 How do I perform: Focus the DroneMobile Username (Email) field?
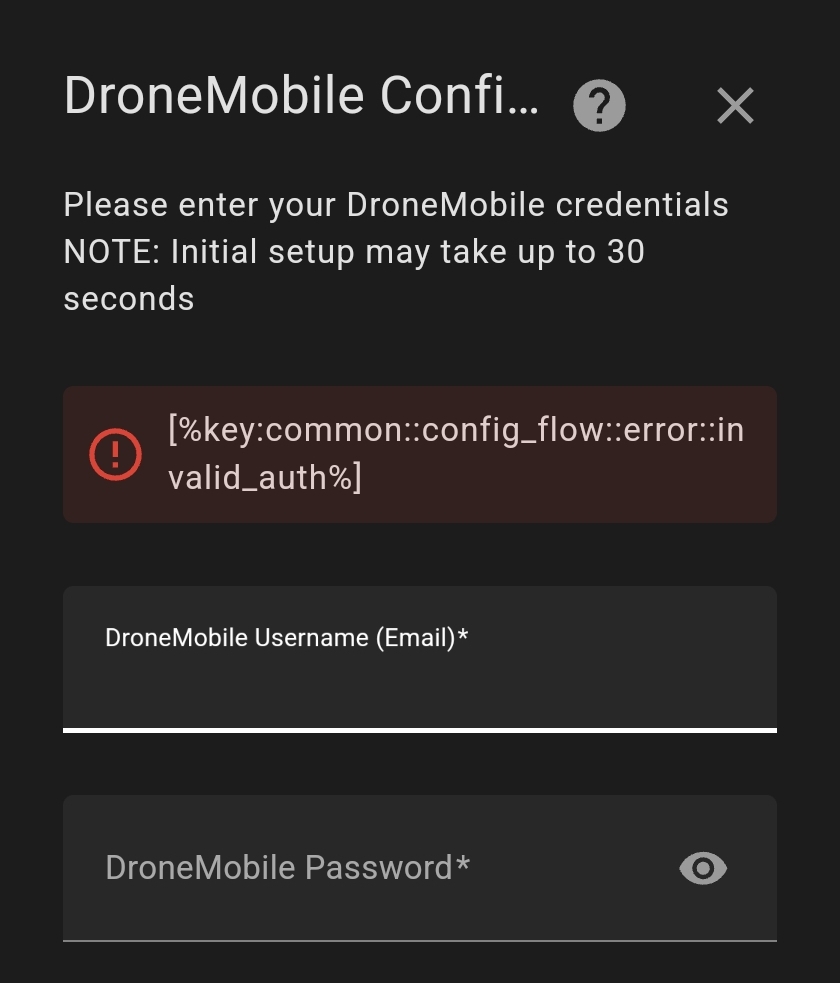(x=420, y=660)
